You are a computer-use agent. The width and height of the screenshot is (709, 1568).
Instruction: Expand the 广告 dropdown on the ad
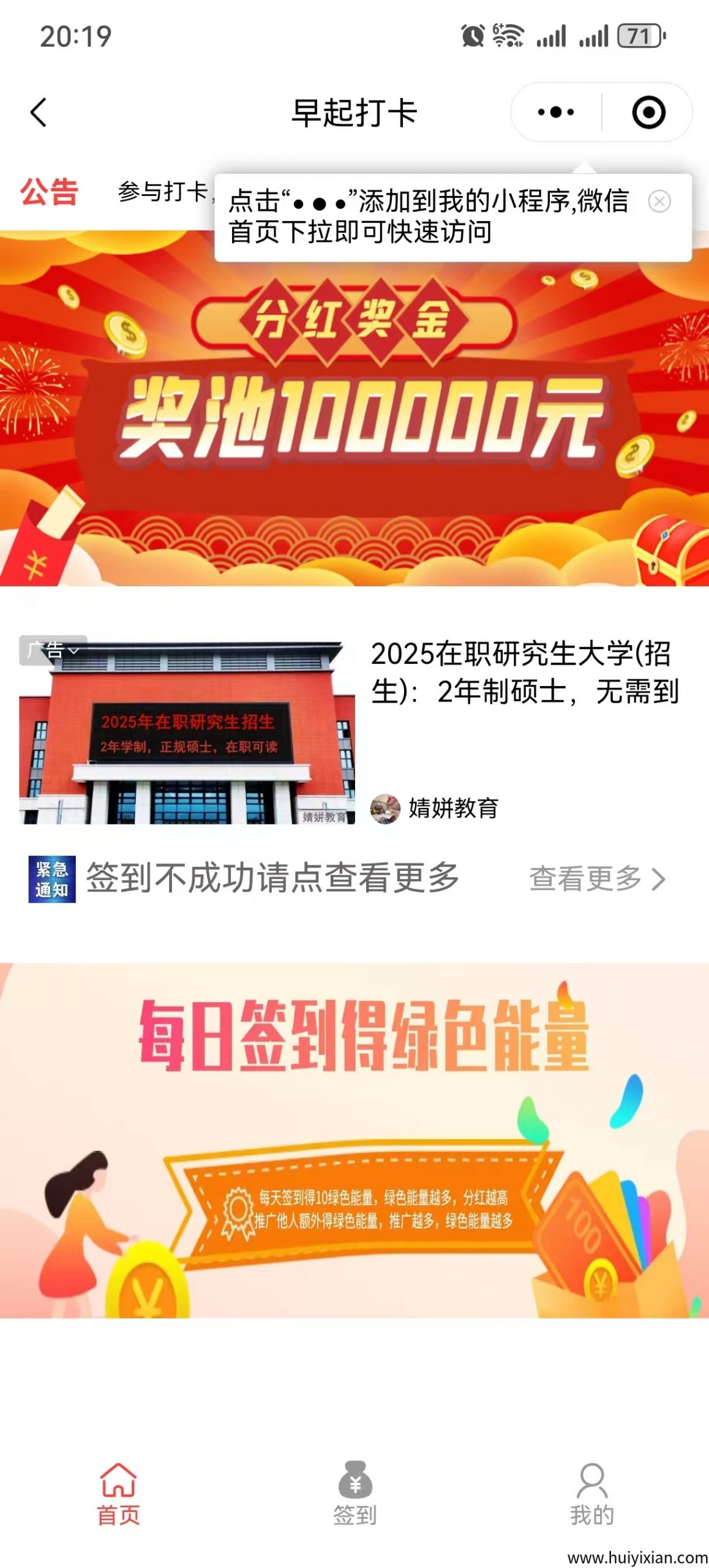tap(53, 650)
